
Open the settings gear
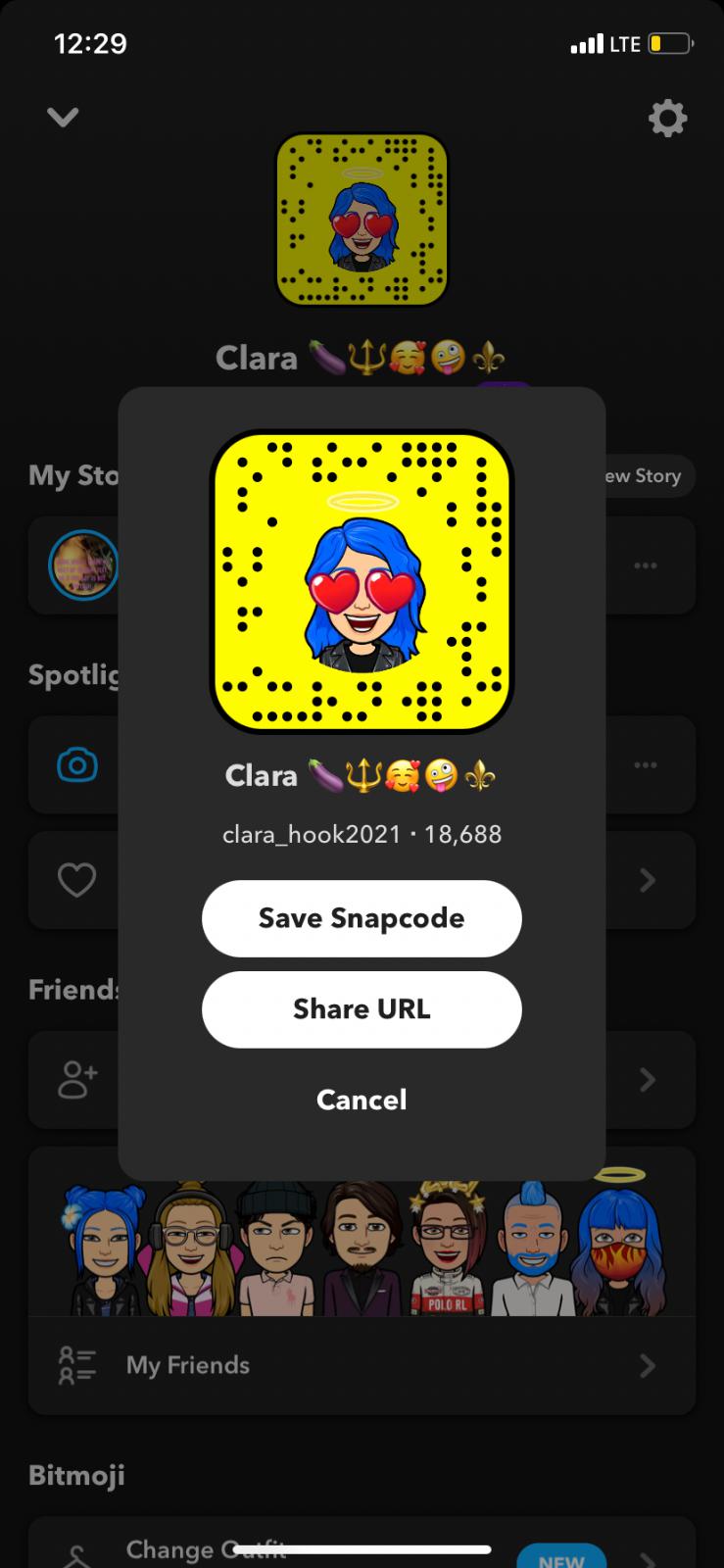coord(667,119)
